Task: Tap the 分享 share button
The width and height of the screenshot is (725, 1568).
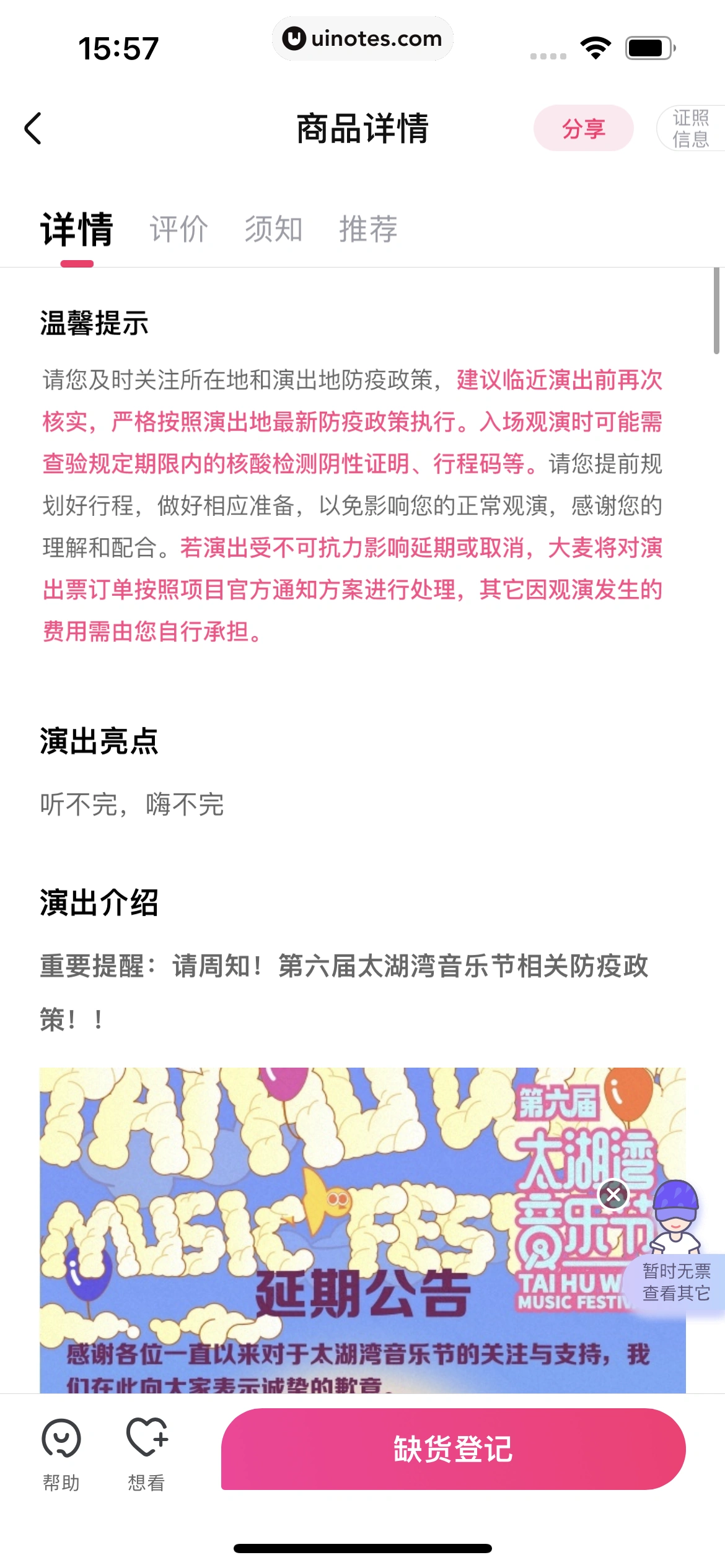Action: (583, 129)
